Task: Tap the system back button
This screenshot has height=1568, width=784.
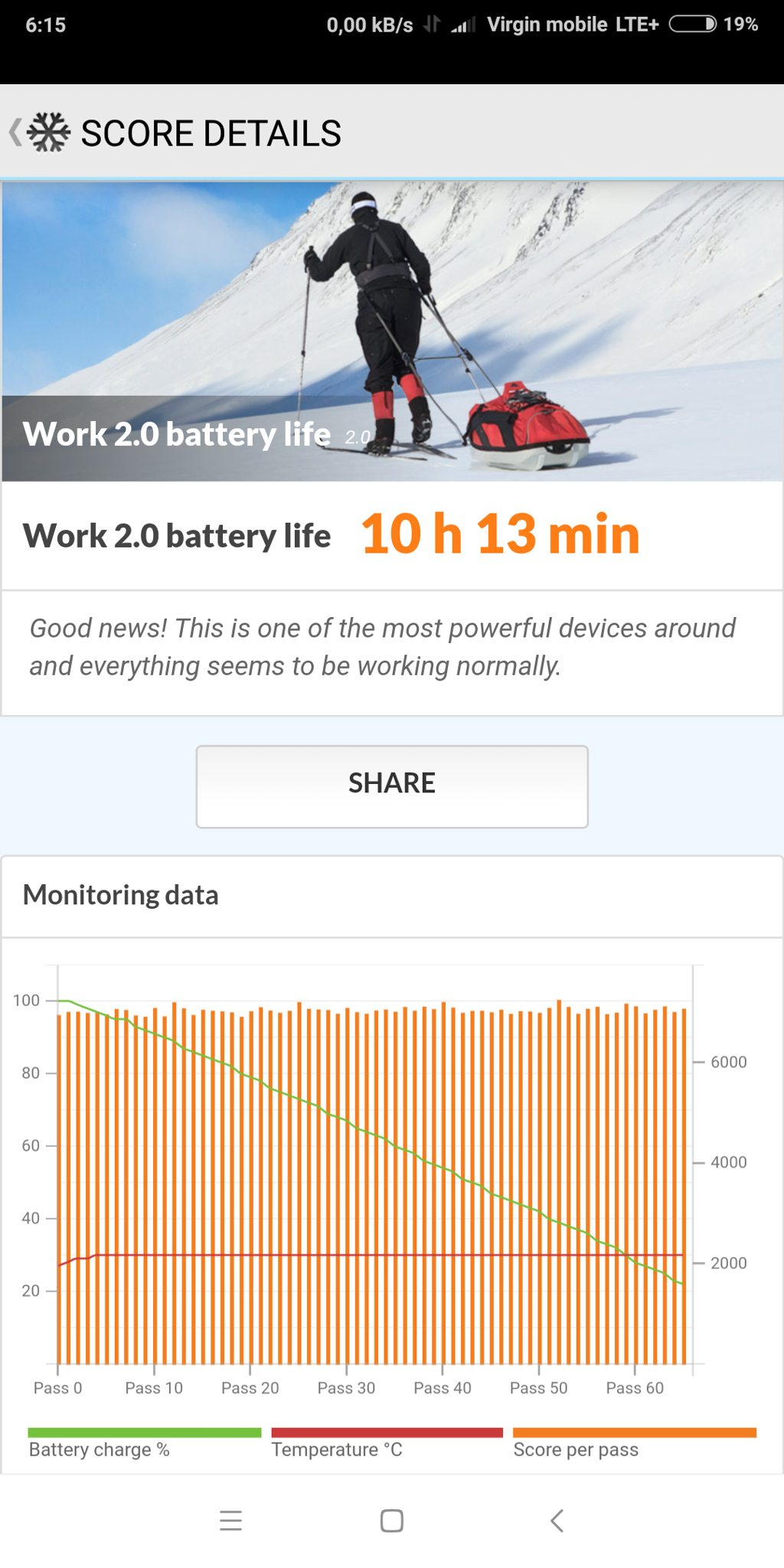Action: point(557,1521)
